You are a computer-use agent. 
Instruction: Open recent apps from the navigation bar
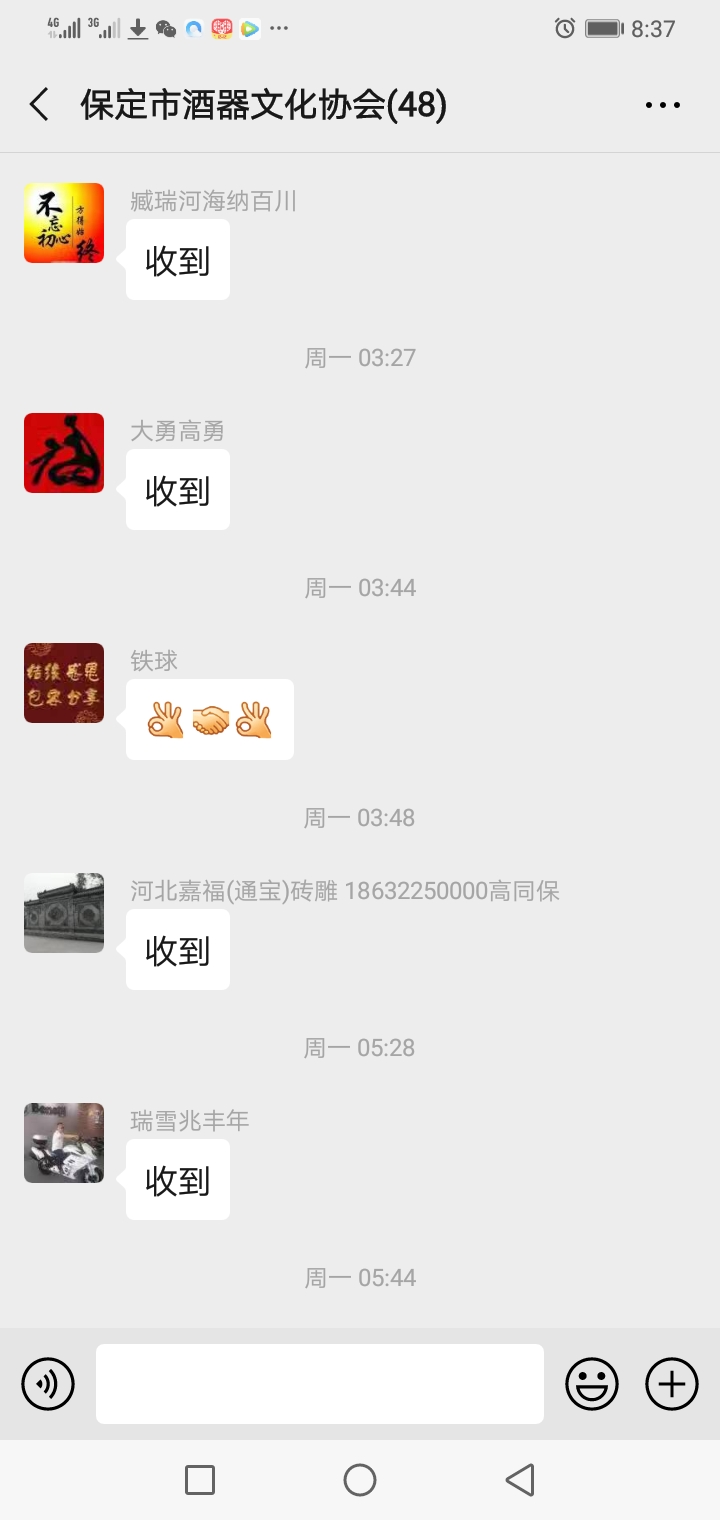(x=200, y=1480)
